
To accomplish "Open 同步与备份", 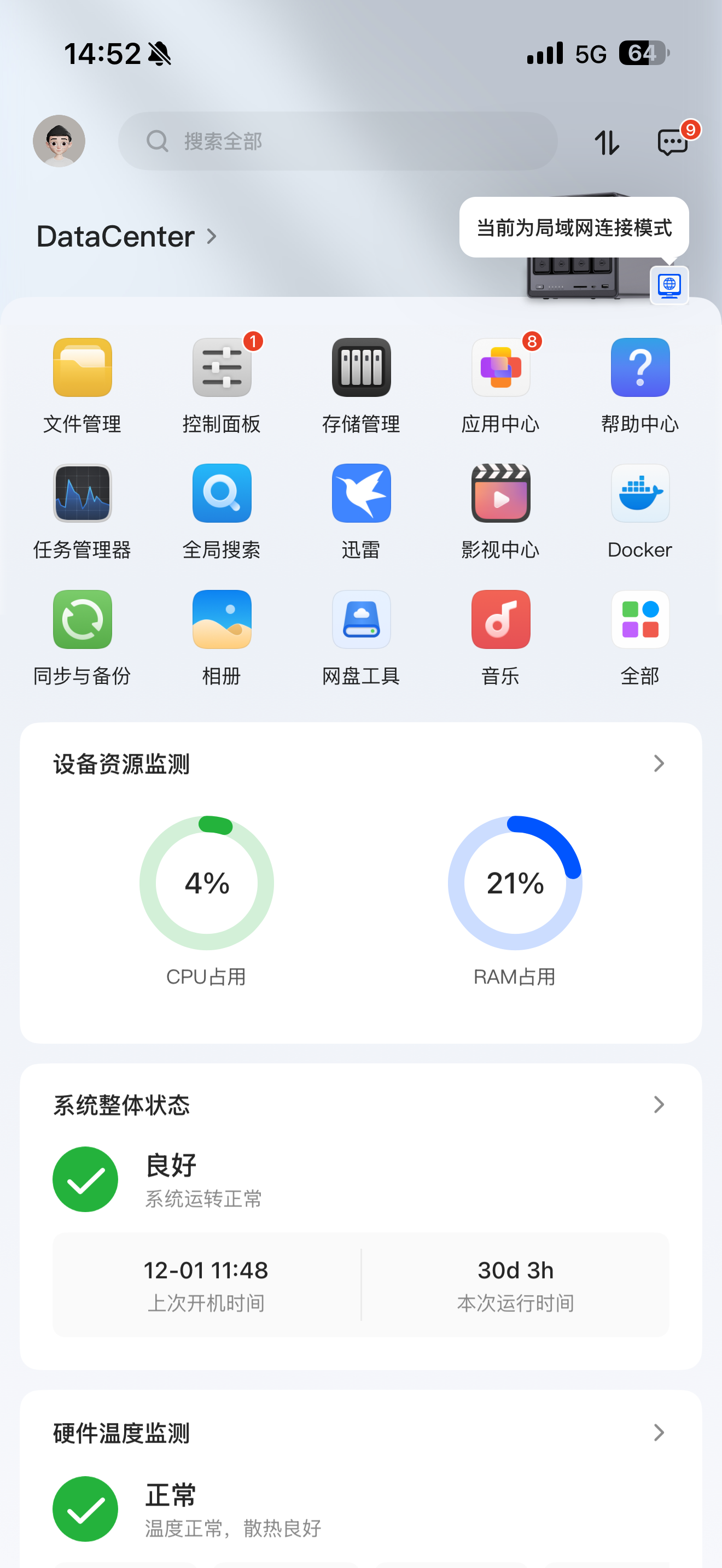I will pyautogui.click(x=82, y=619).
